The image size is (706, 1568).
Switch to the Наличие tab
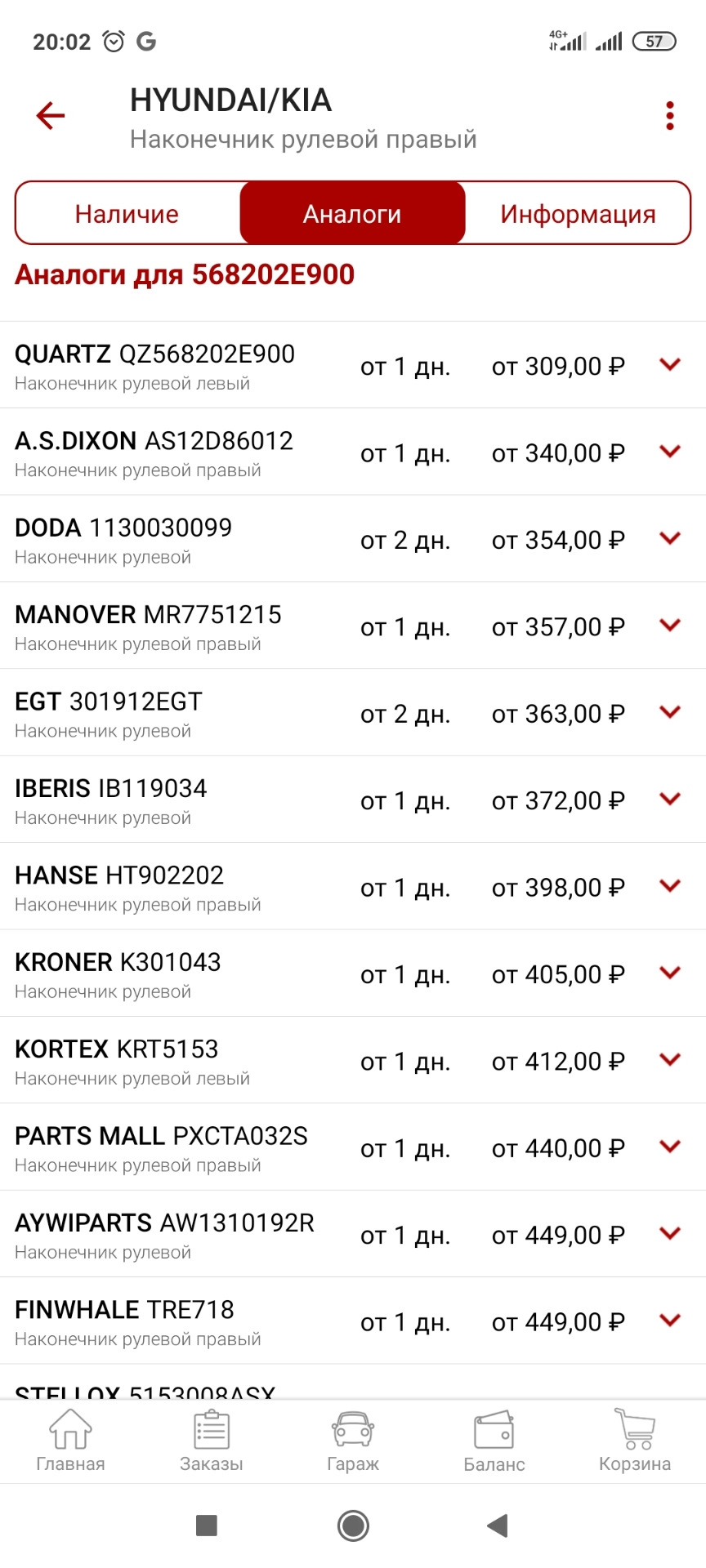point(127,214)
